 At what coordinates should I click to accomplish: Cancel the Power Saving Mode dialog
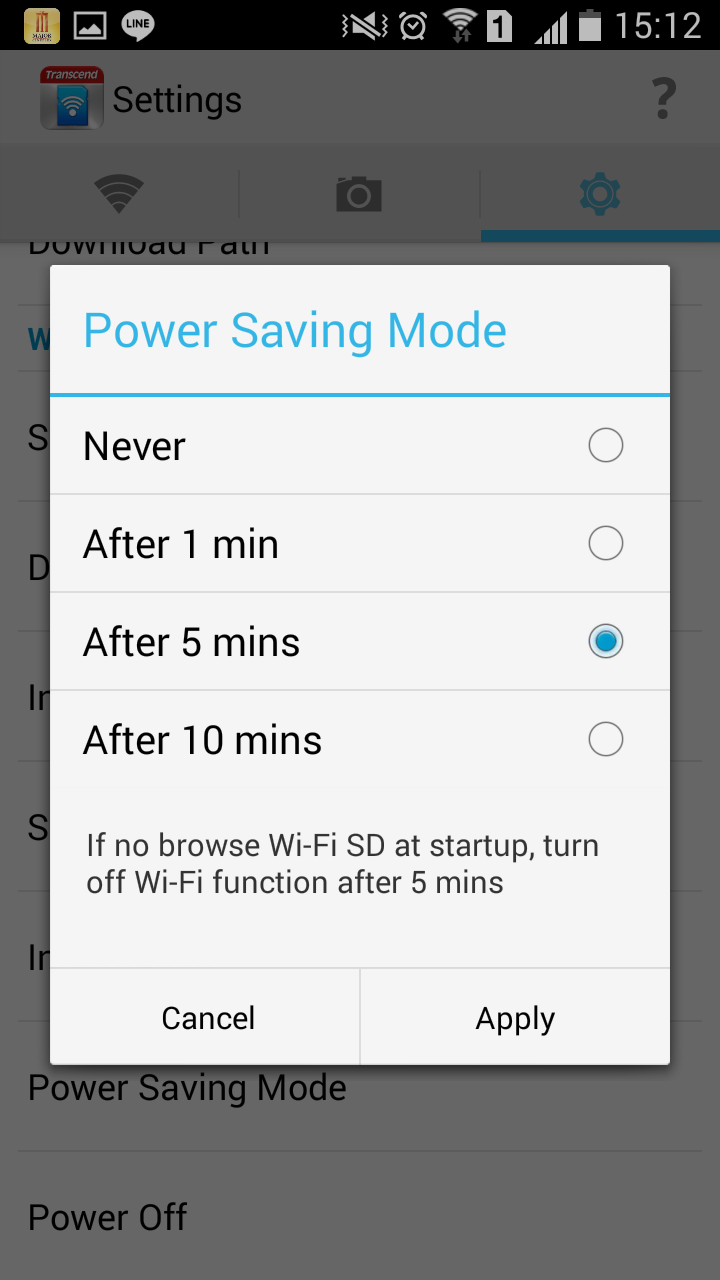click(x=208, y=1018)
